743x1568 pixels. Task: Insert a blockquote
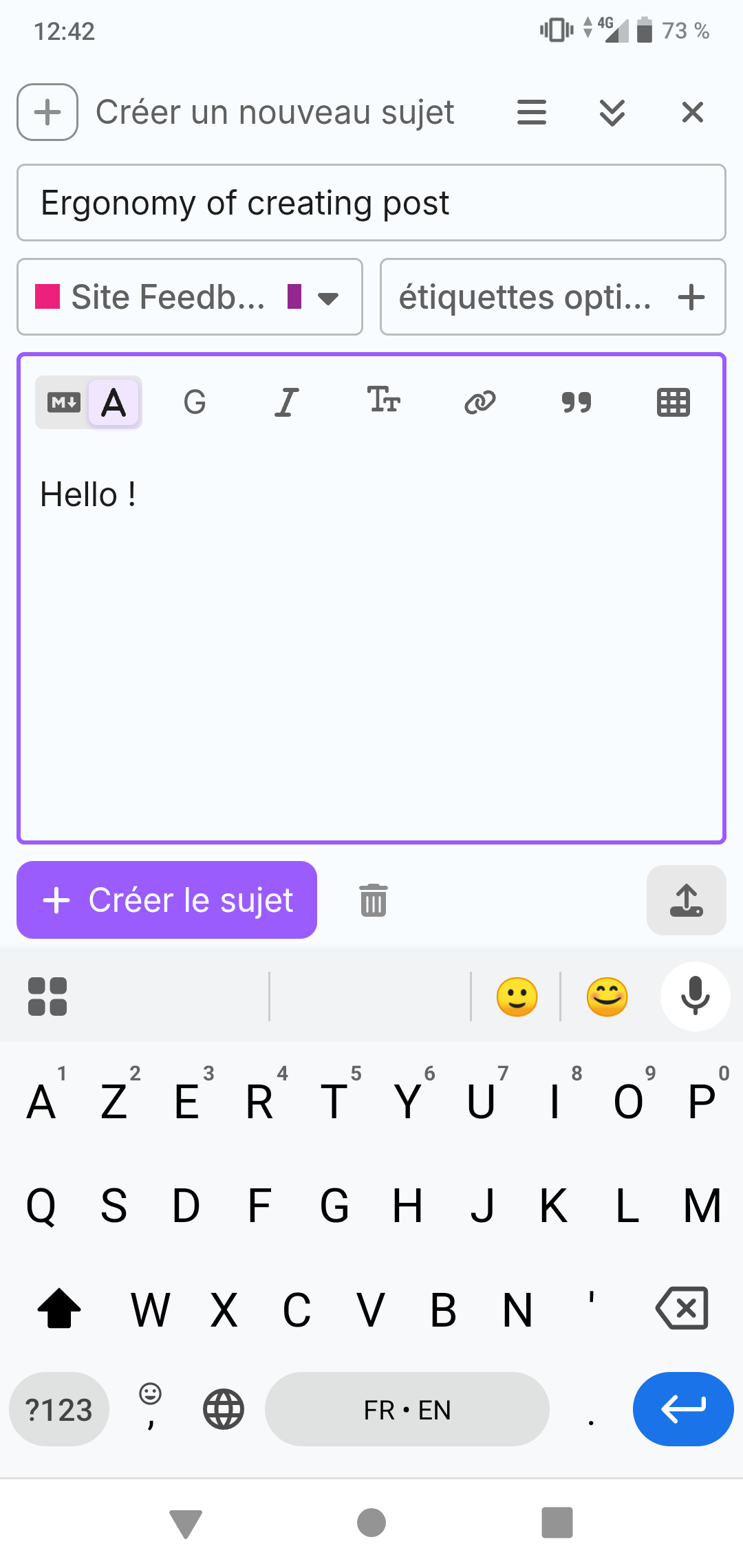point(577,402)
